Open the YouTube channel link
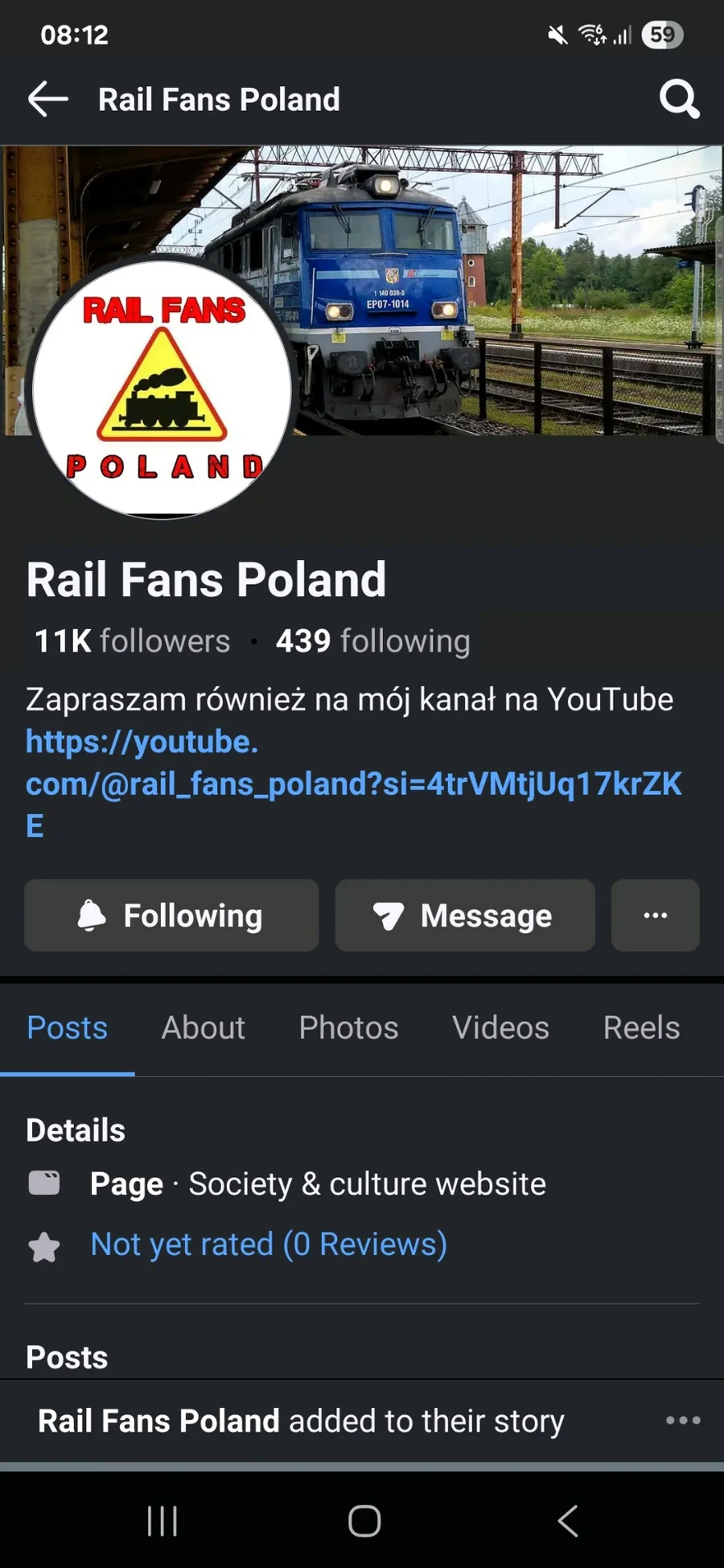The width and height of the screenshot is (724, 1568). click(x=352, y=783)
